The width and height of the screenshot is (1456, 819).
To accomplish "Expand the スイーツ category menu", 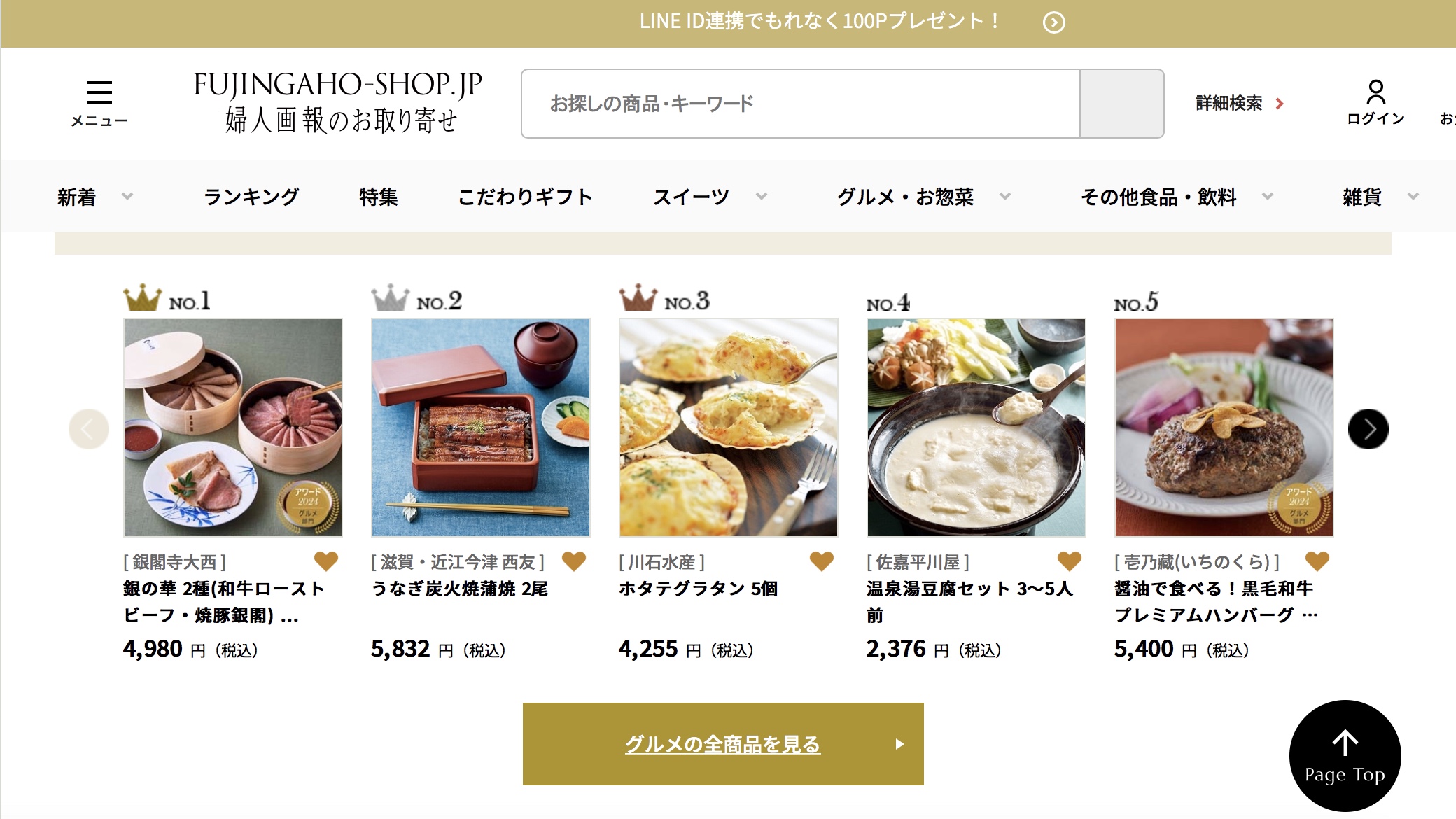I will (x=709, y=197).
